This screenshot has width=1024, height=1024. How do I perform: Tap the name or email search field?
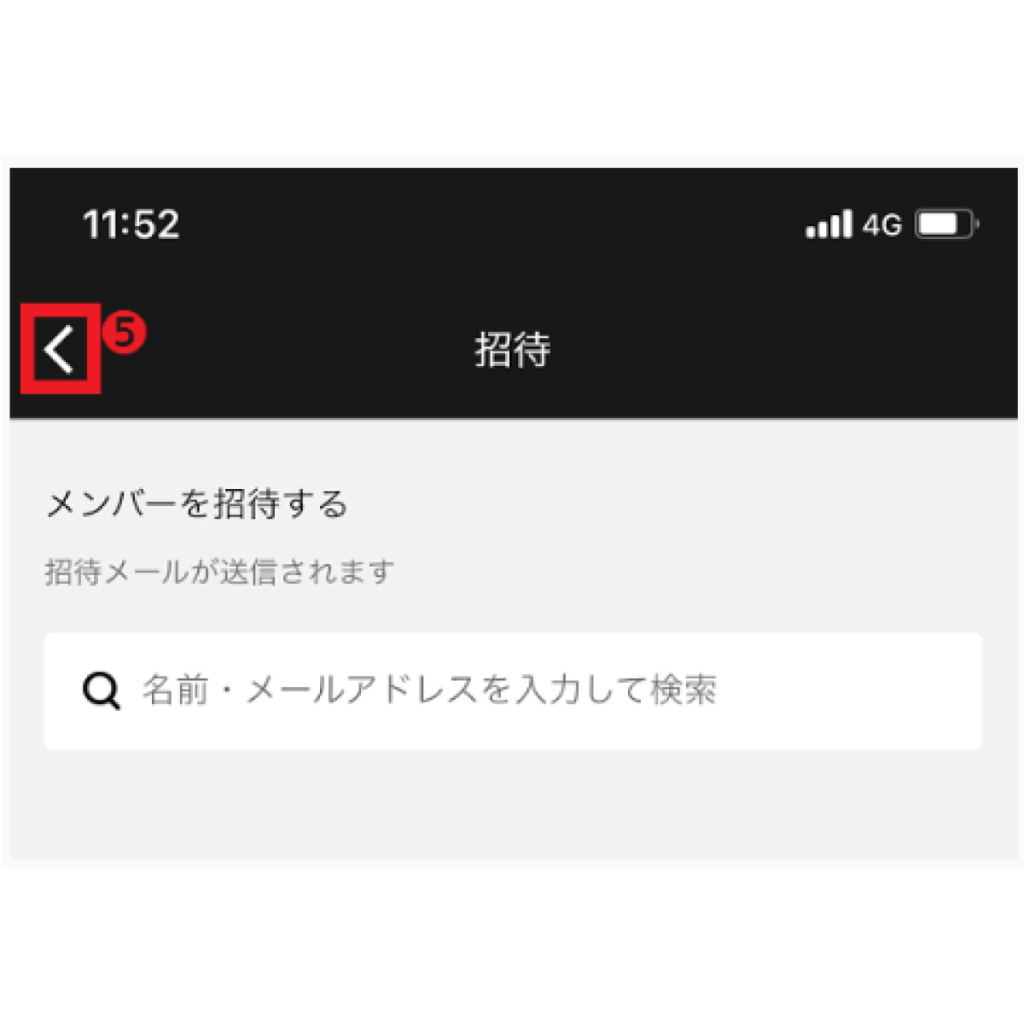click(512, 691)
